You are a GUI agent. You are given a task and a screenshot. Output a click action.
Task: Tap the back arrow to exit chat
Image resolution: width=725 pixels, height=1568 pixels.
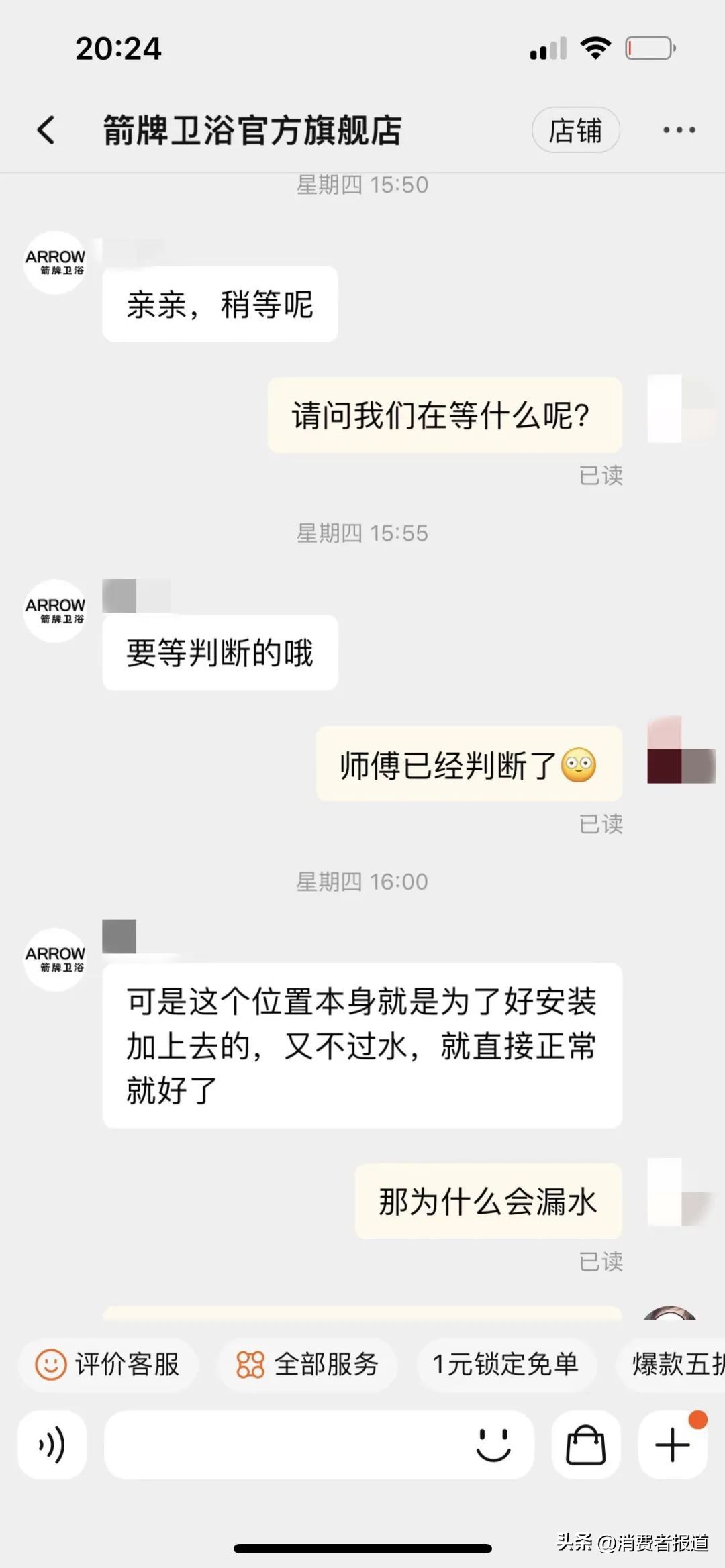[45, 130]
